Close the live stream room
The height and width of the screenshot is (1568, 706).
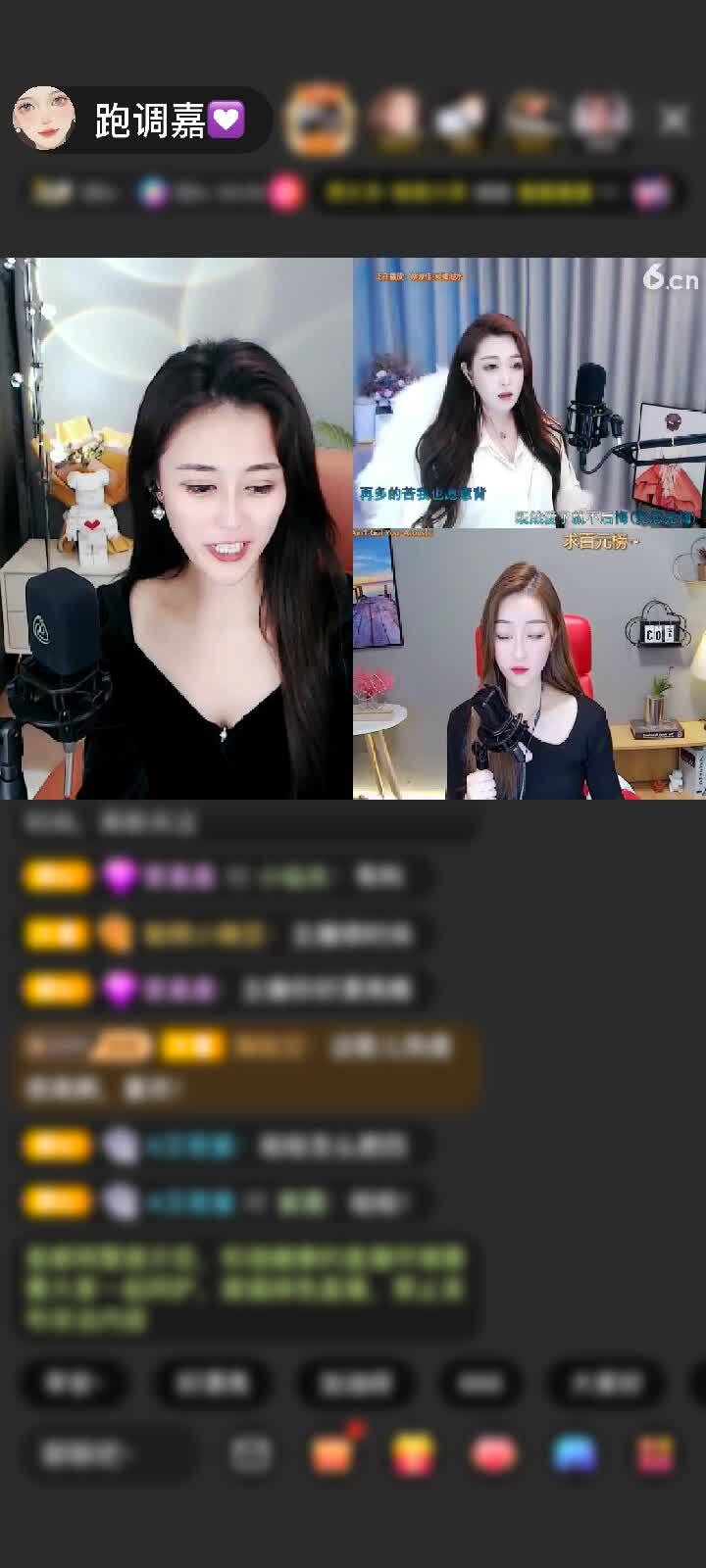tap(674, 120)
